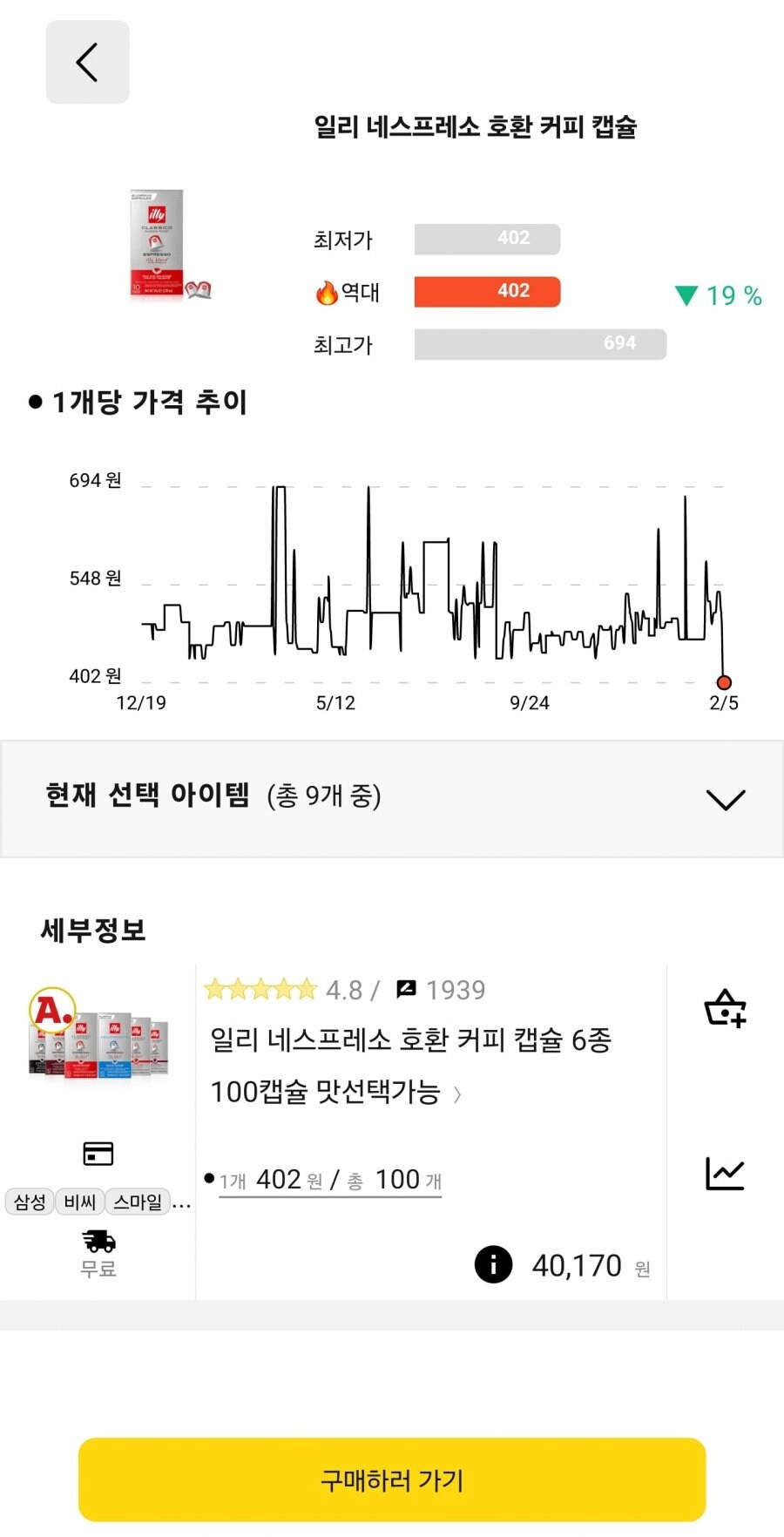Image resolution: width=784 pixels, height=1537 pixels.
Task: Click the five-star rating icon
Action: coord(260,989)
